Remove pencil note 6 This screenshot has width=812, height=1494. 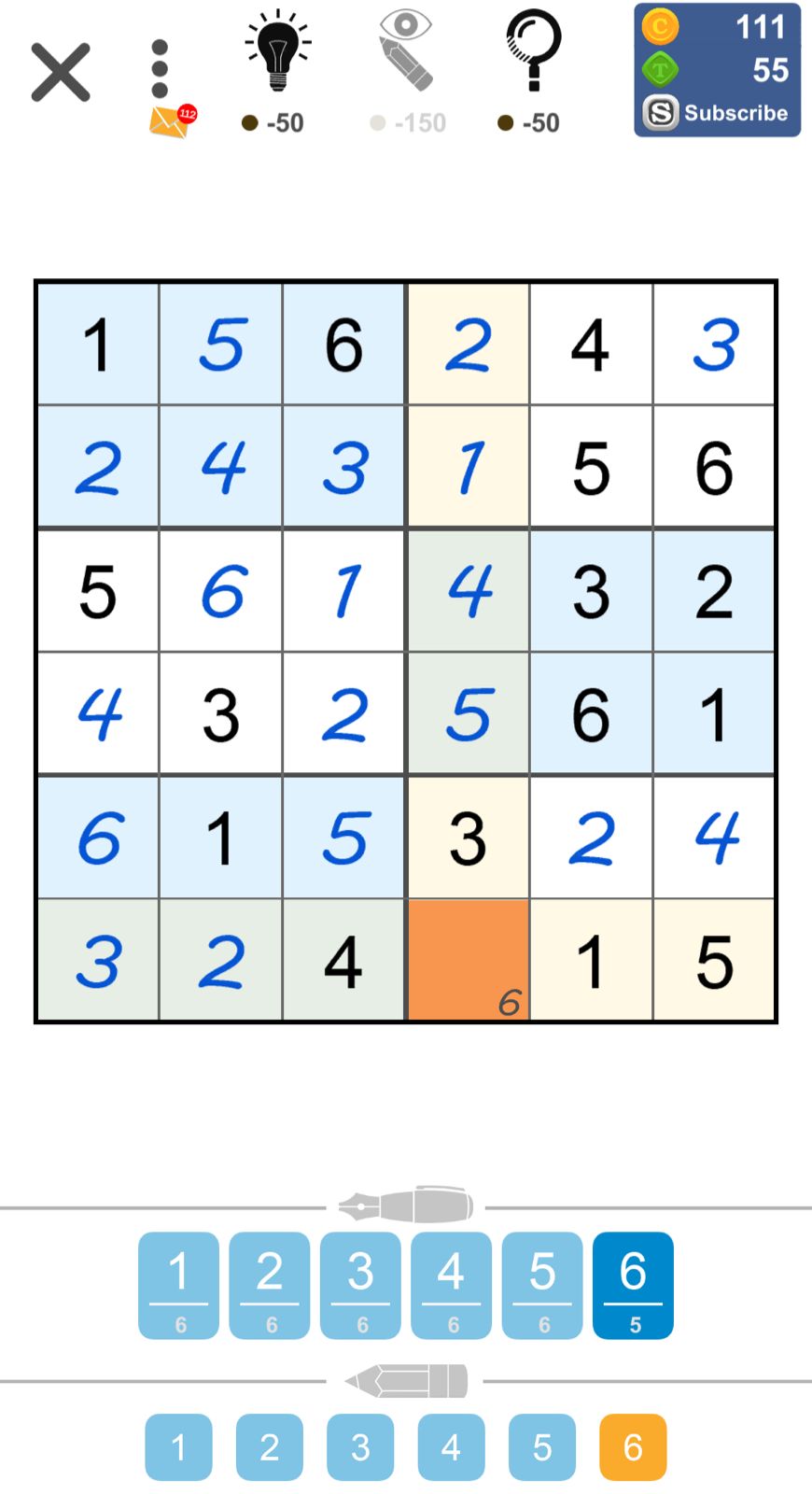click(x=633, y=1447)
